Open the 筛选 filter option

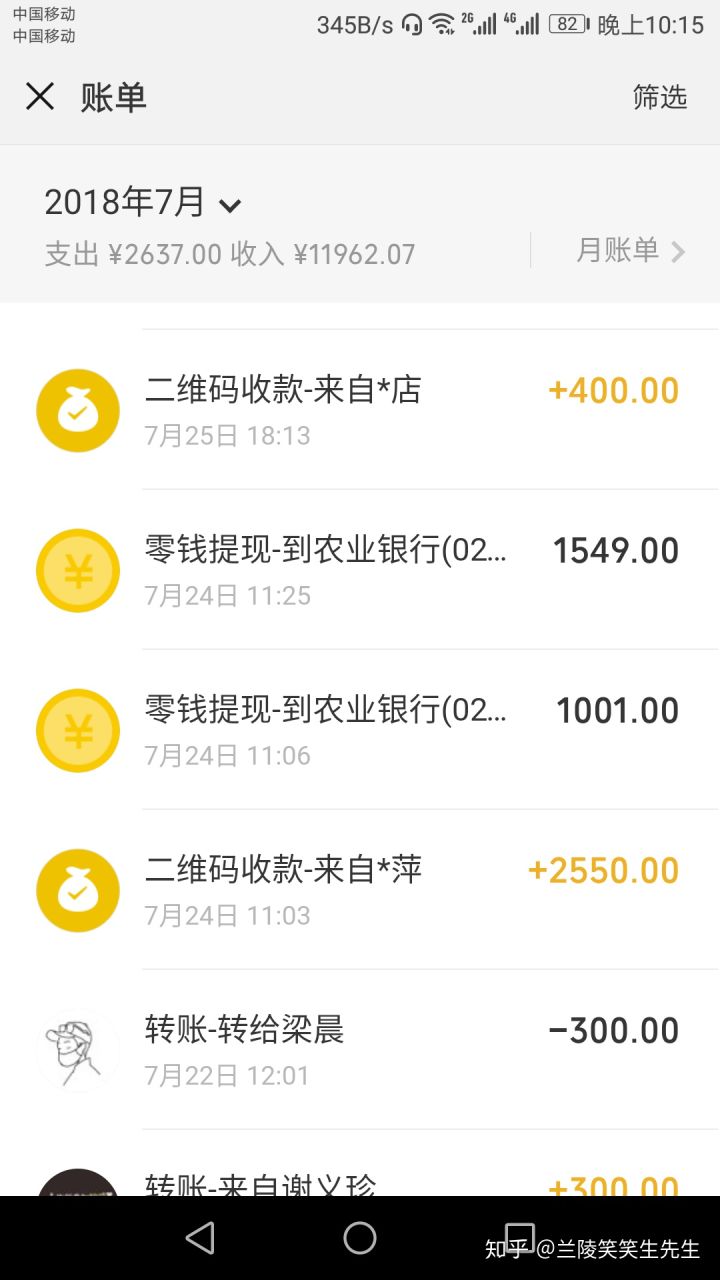pos(660,97)
